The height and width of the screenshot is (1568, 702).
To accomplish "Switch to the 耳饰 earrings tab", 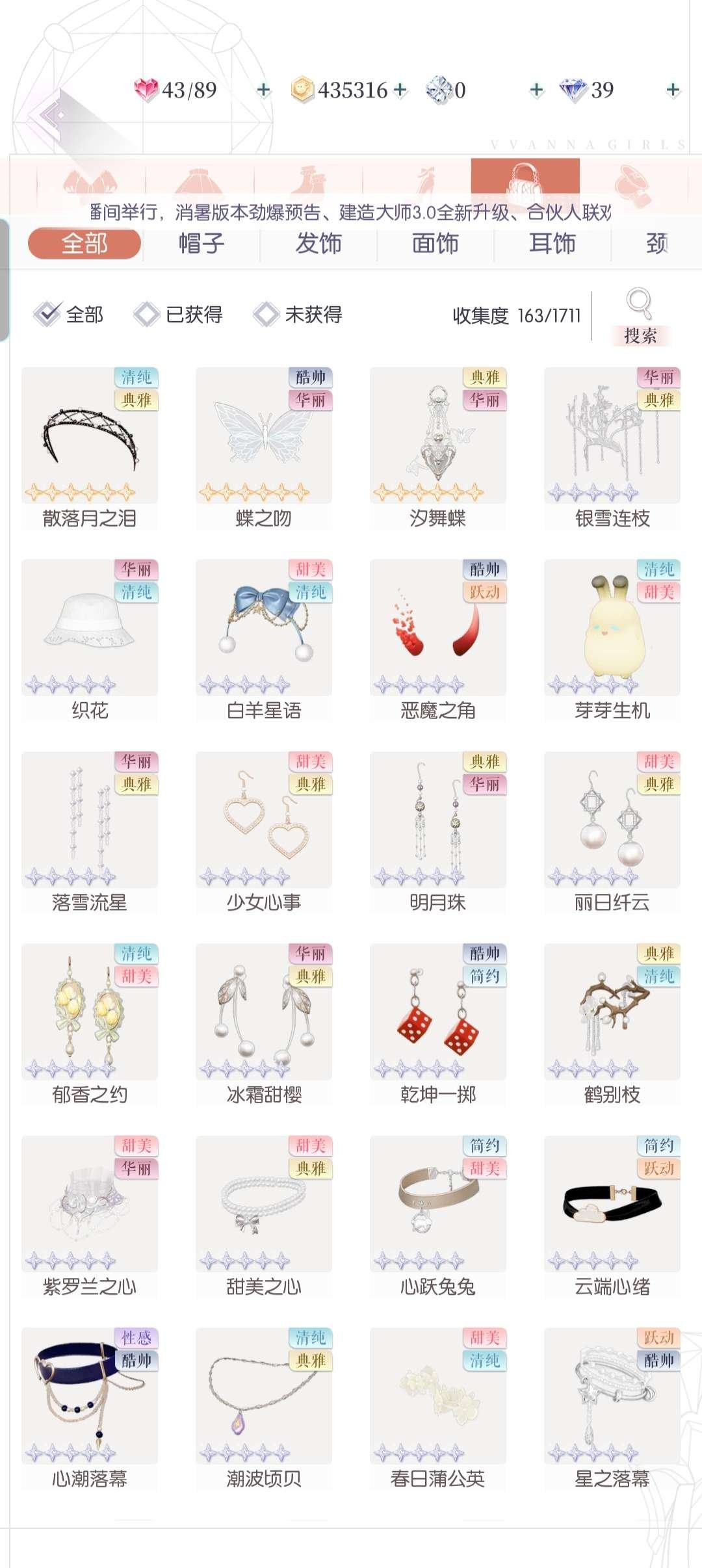I will [552, 244].
